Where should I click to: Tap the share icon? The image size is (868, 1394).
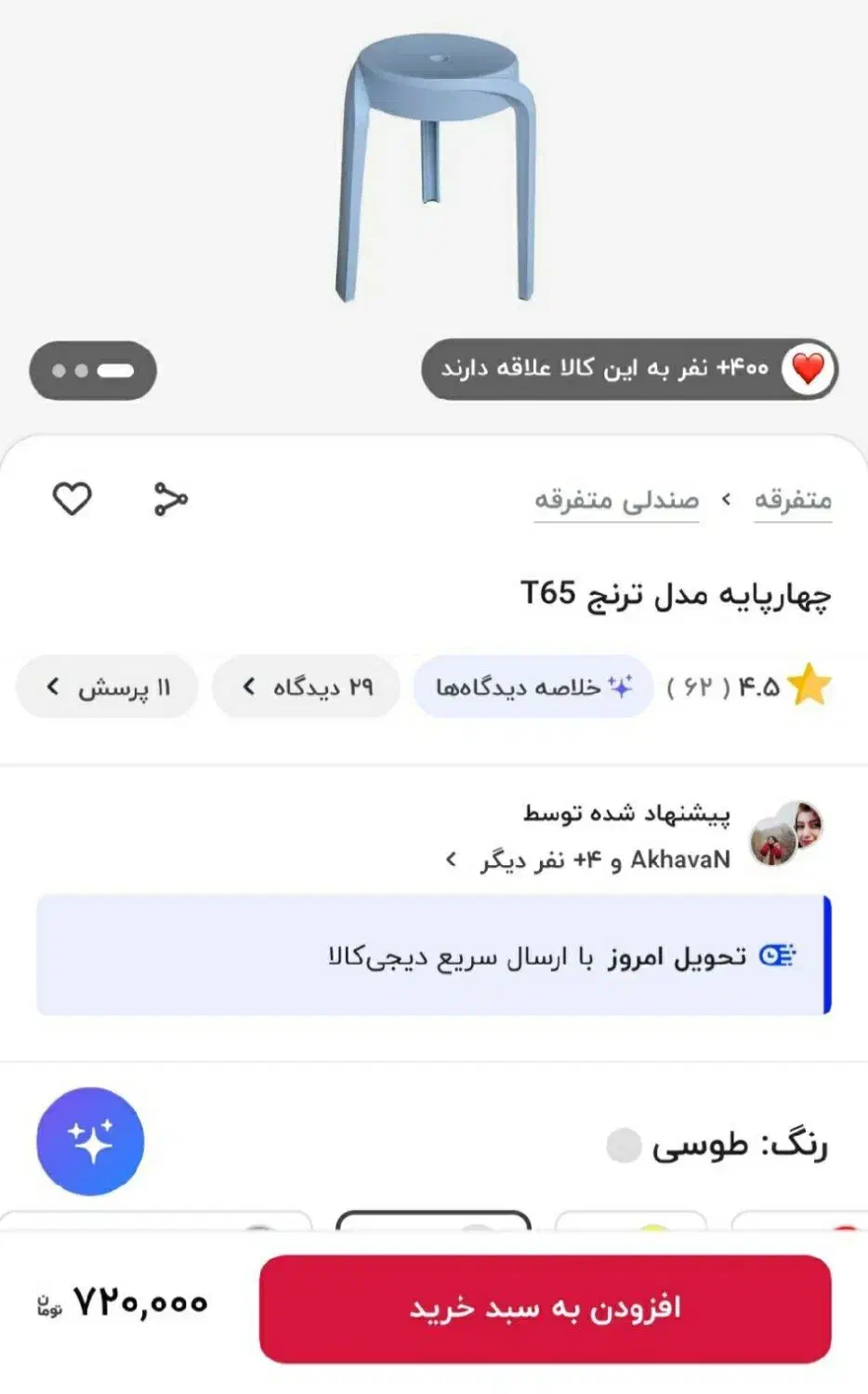pyautogui.click(x=169, y=499)
